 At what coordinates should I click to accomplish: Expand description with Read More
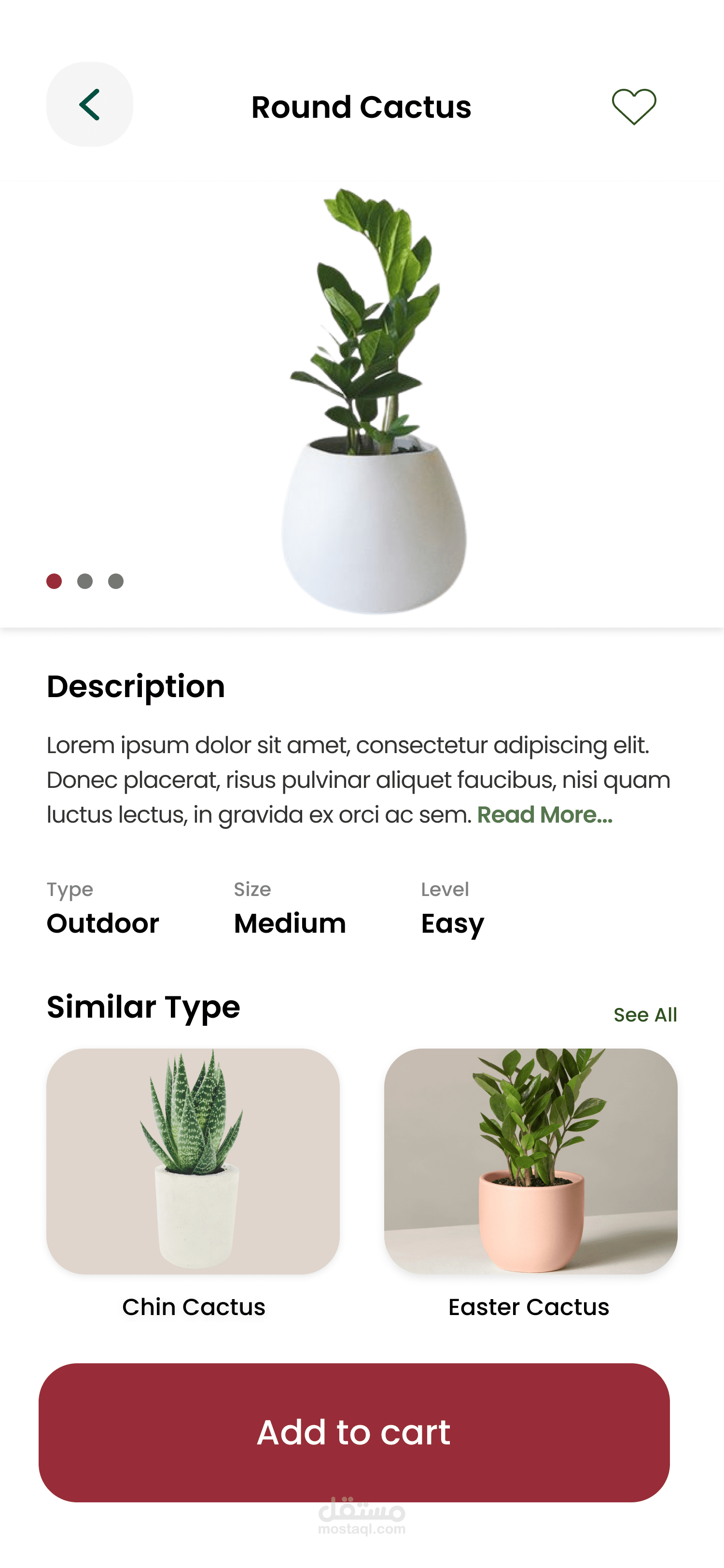[x=544, y=814]
